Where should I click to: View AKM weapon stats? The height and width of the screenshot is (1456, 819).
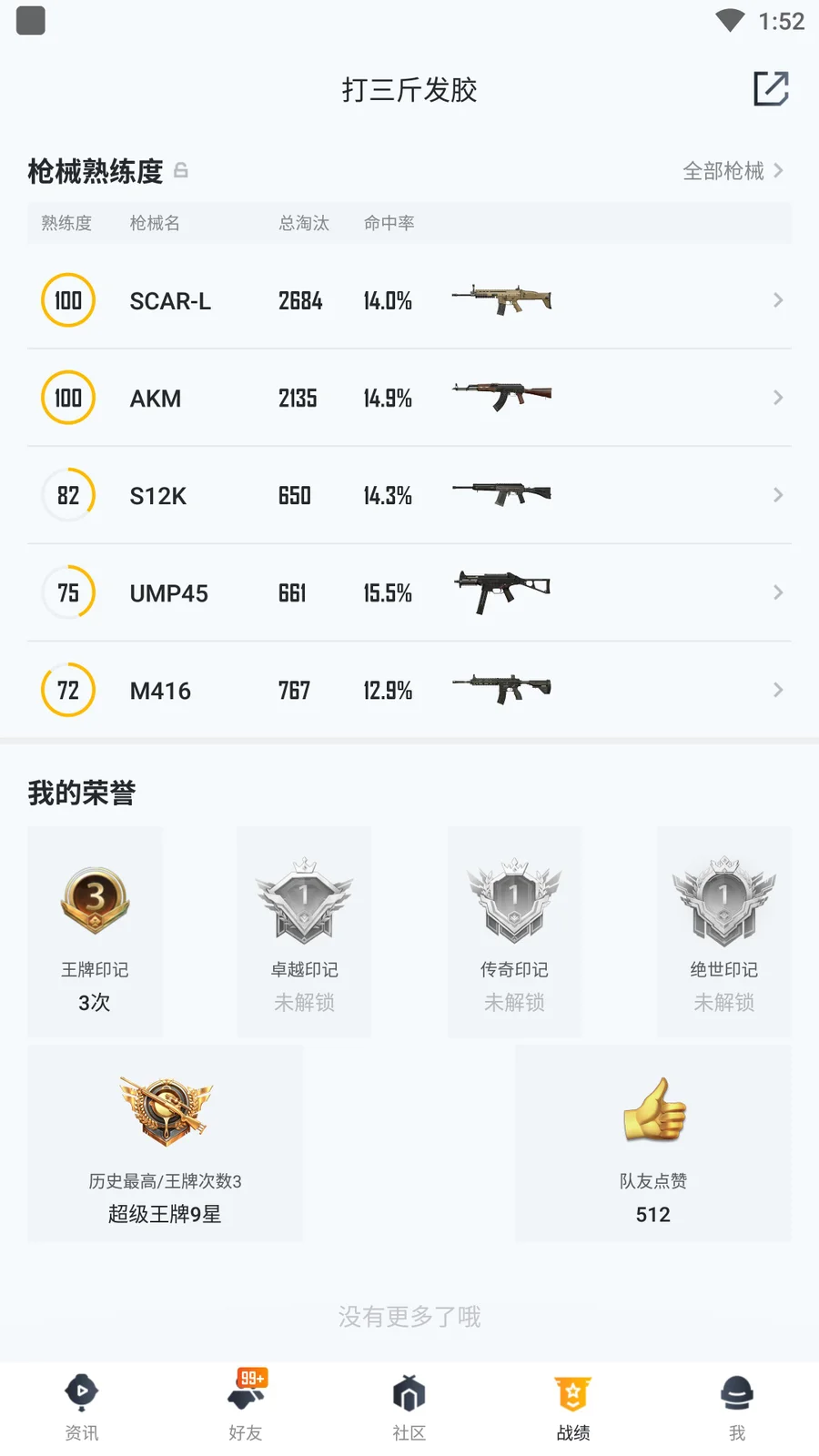pos(409,398)
